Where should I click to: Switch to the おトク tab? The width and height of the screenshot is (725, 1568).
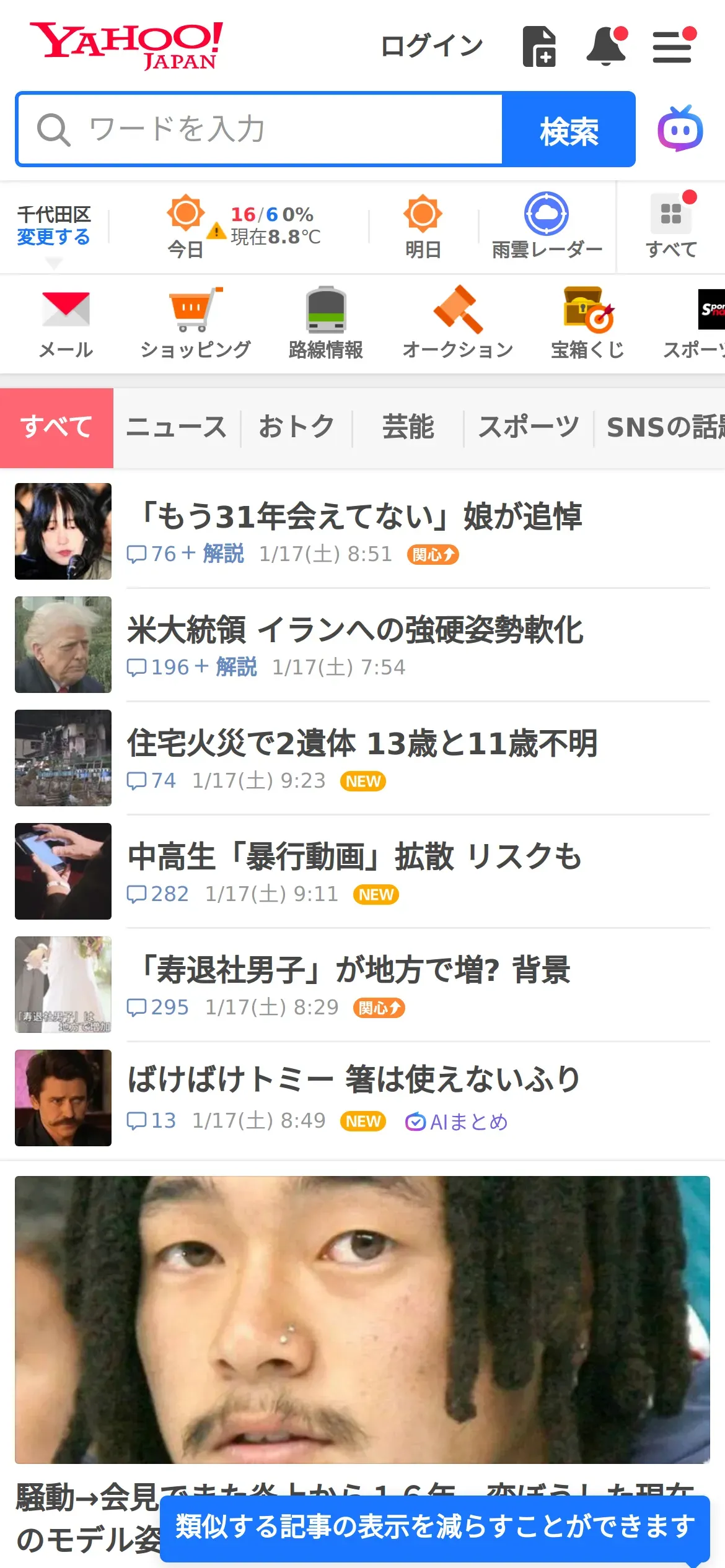click(x=296, y=427)
